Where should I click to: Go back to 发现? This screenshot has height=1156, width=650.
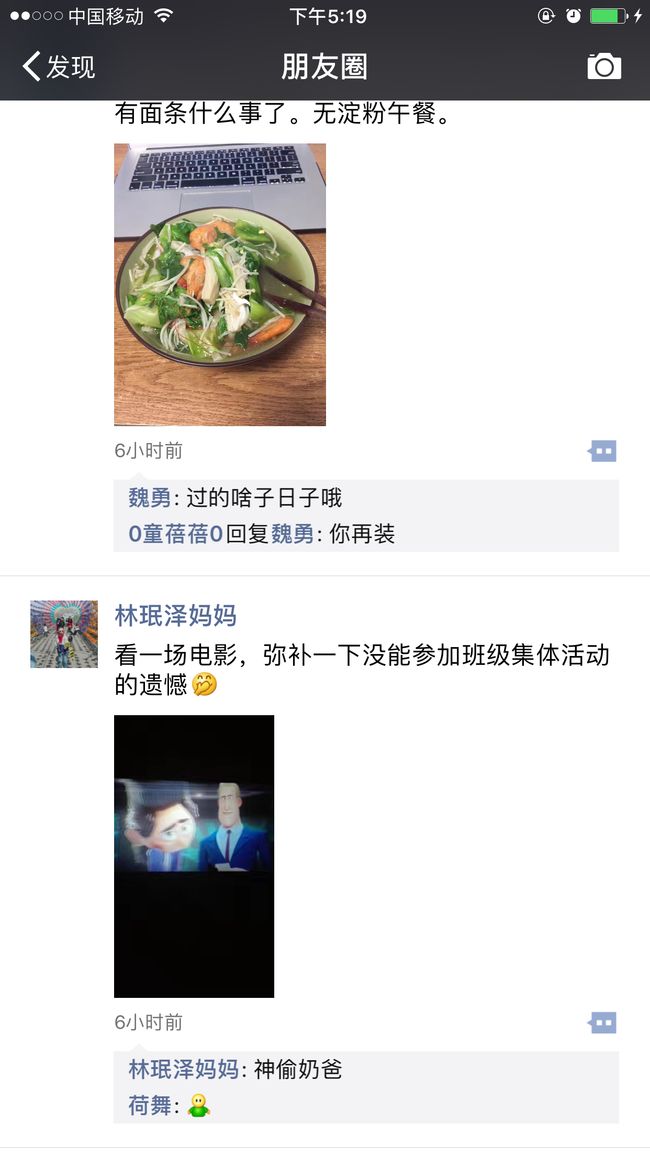click(59, 67)
